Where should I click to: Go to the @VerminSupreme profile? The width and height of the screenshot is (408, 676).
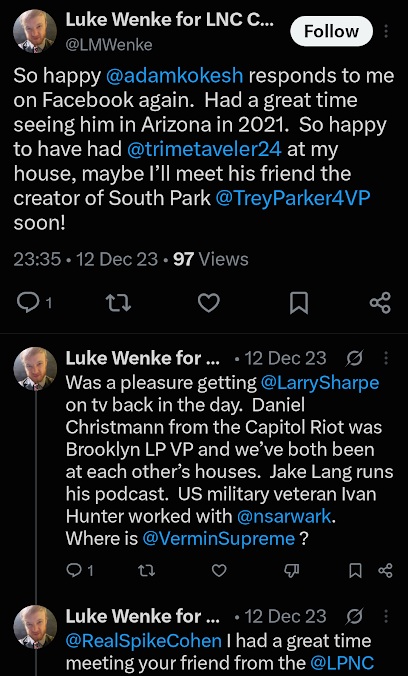pyautogui.click(x=219, y=538)
